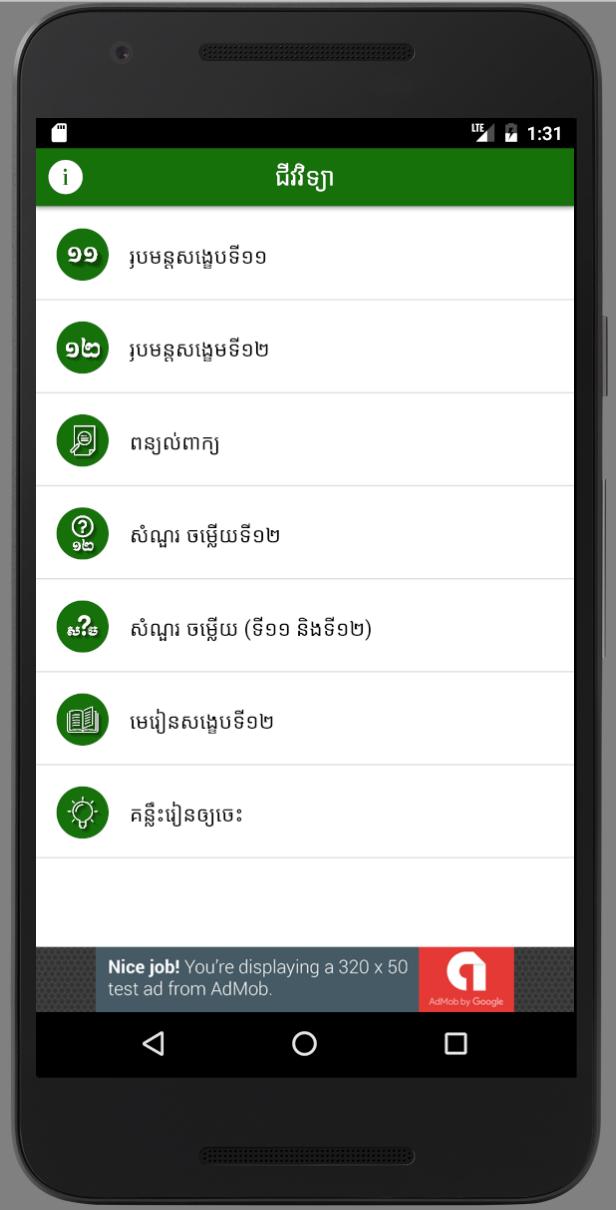Image resolution: width=616 pixels, height=1210 pixels.
Task: Select the គន្លឹះរៀនឲ្យចេះ item
Action: [x=304, y=813]
